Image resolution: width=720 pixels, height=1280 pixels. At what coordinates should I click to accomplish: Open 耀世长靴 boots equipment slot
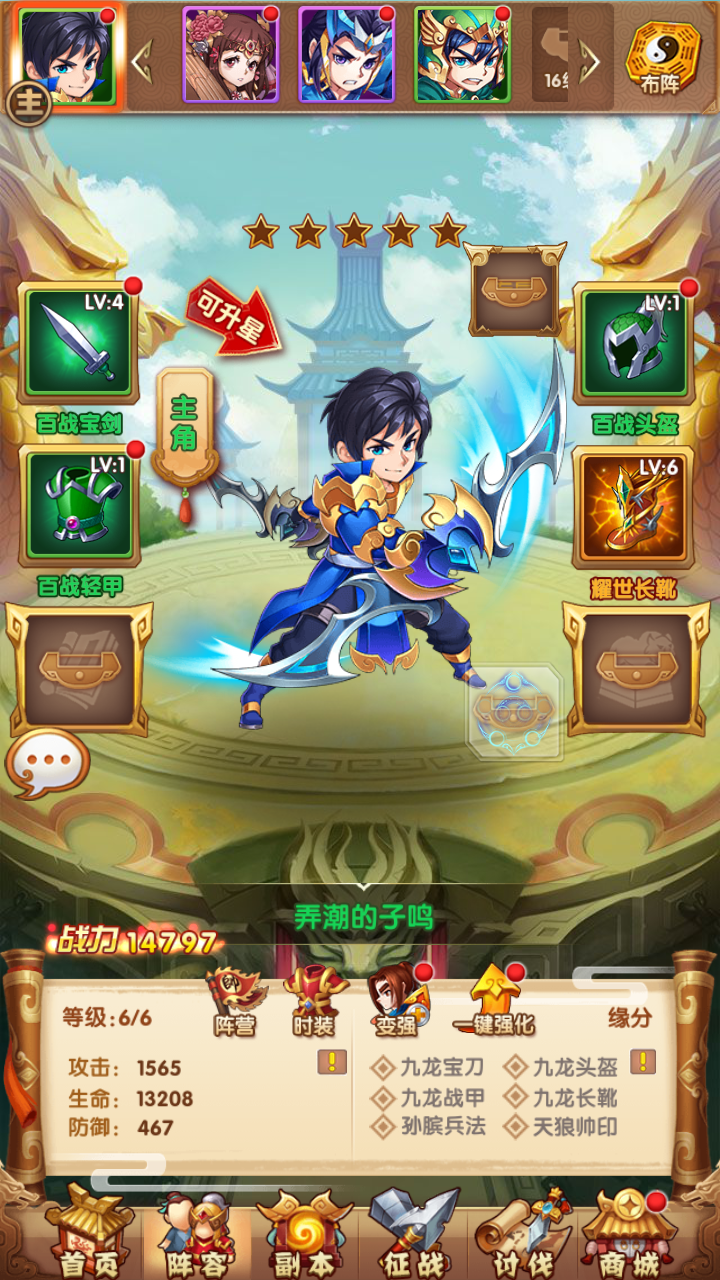pos(634,505)
